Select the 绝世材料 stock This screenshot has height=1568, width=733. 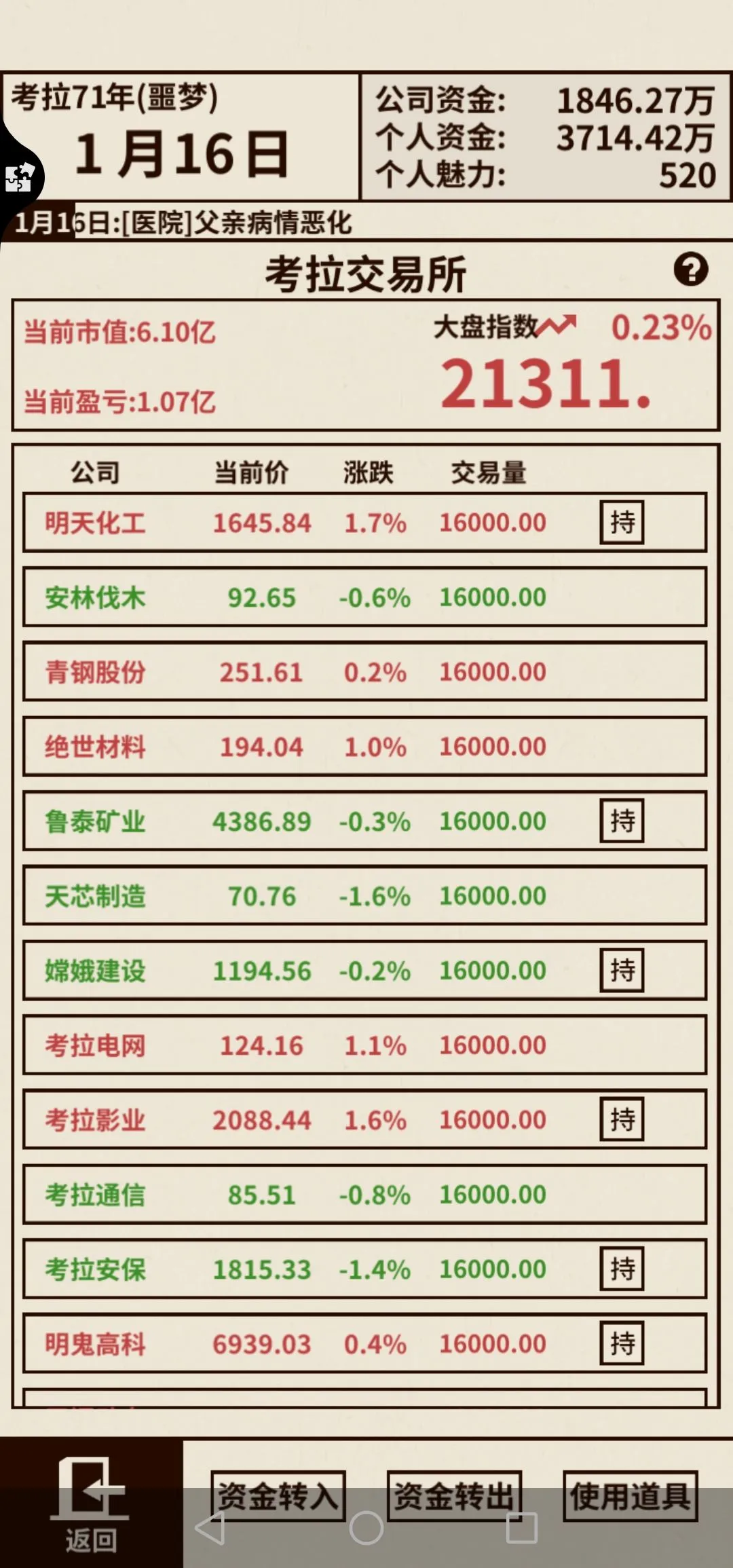(x=364, y=747)
